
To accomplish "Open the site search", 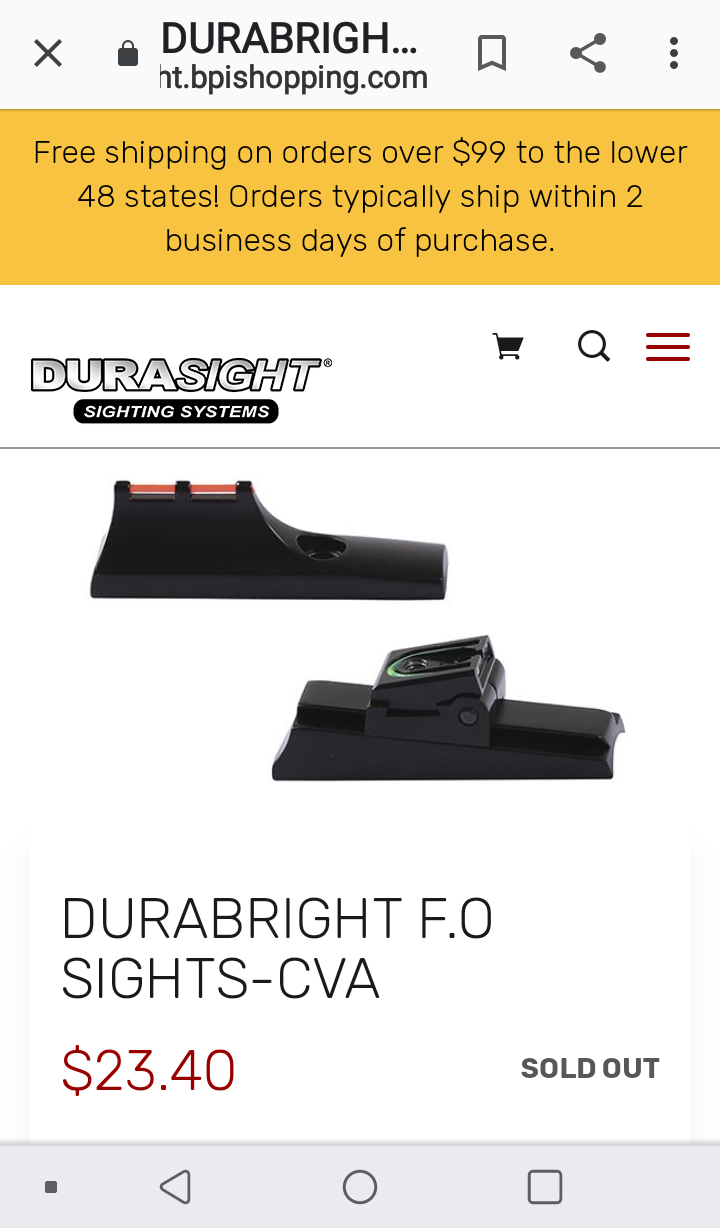I will tap(594, 347).
